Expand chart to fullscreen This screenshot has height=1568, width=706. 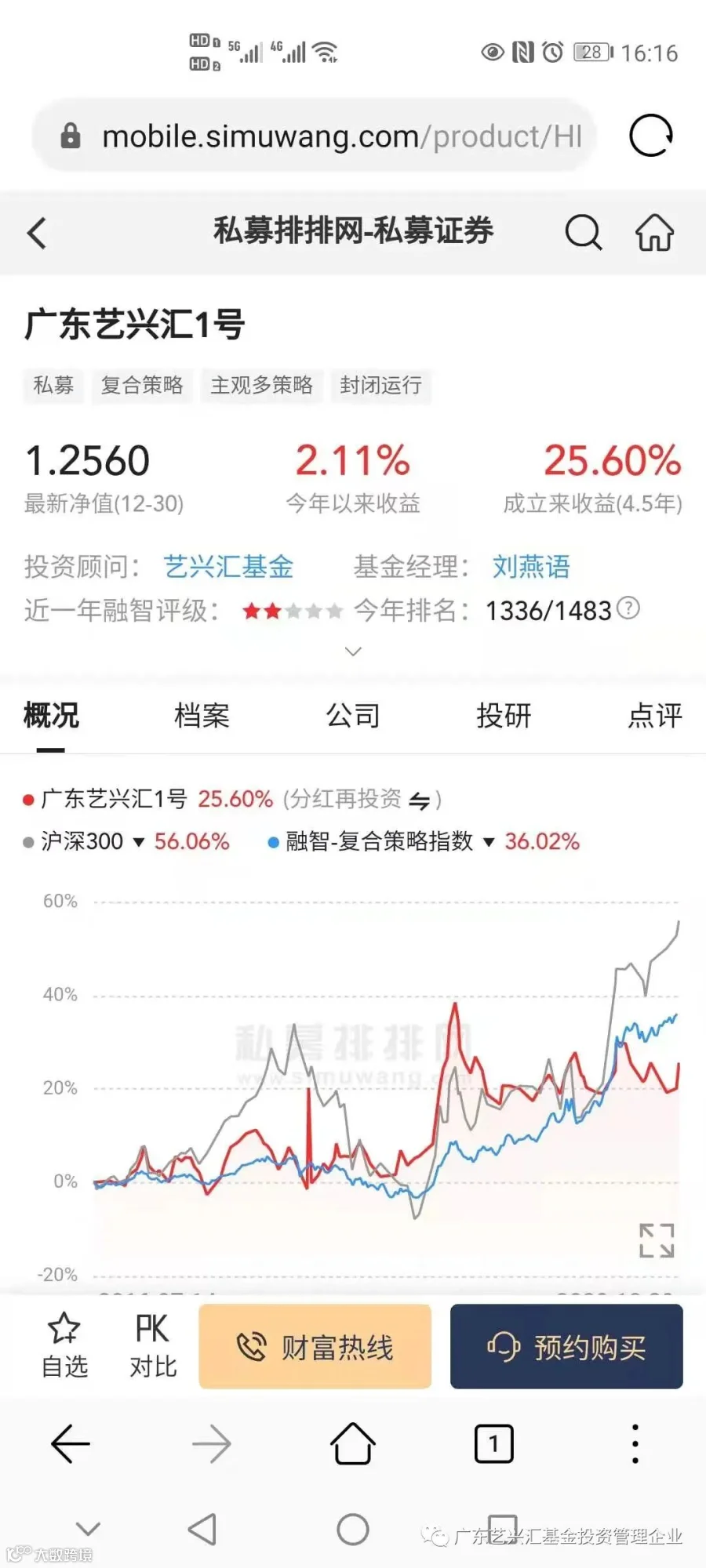(657, 1240)
